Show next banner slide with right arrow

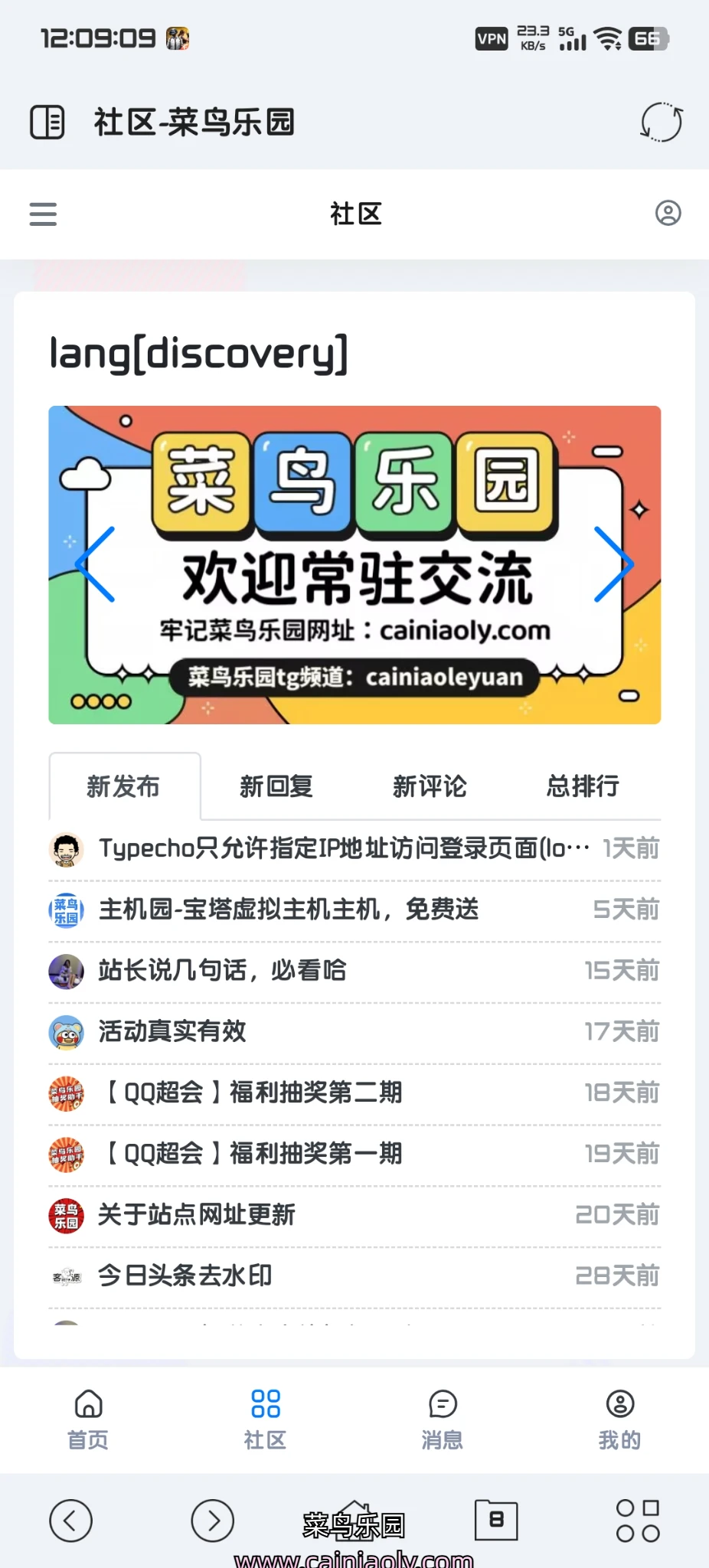pos(613,564)
